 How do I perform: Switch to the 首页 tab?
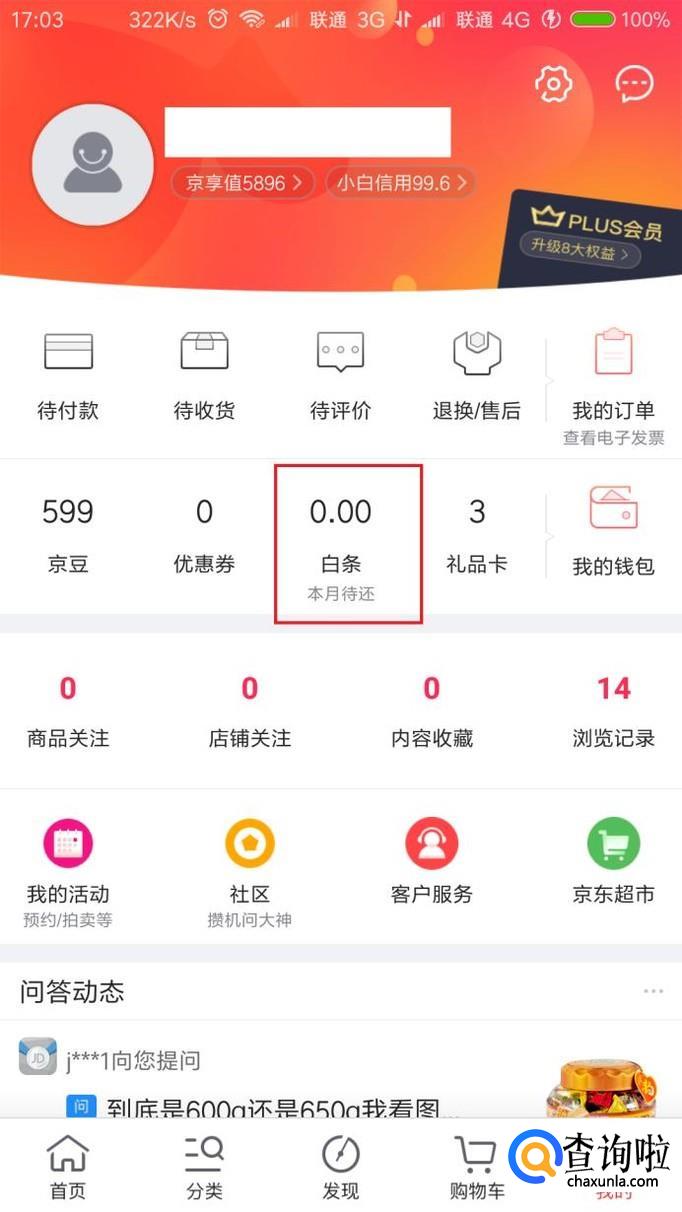tap(68, 1166)
